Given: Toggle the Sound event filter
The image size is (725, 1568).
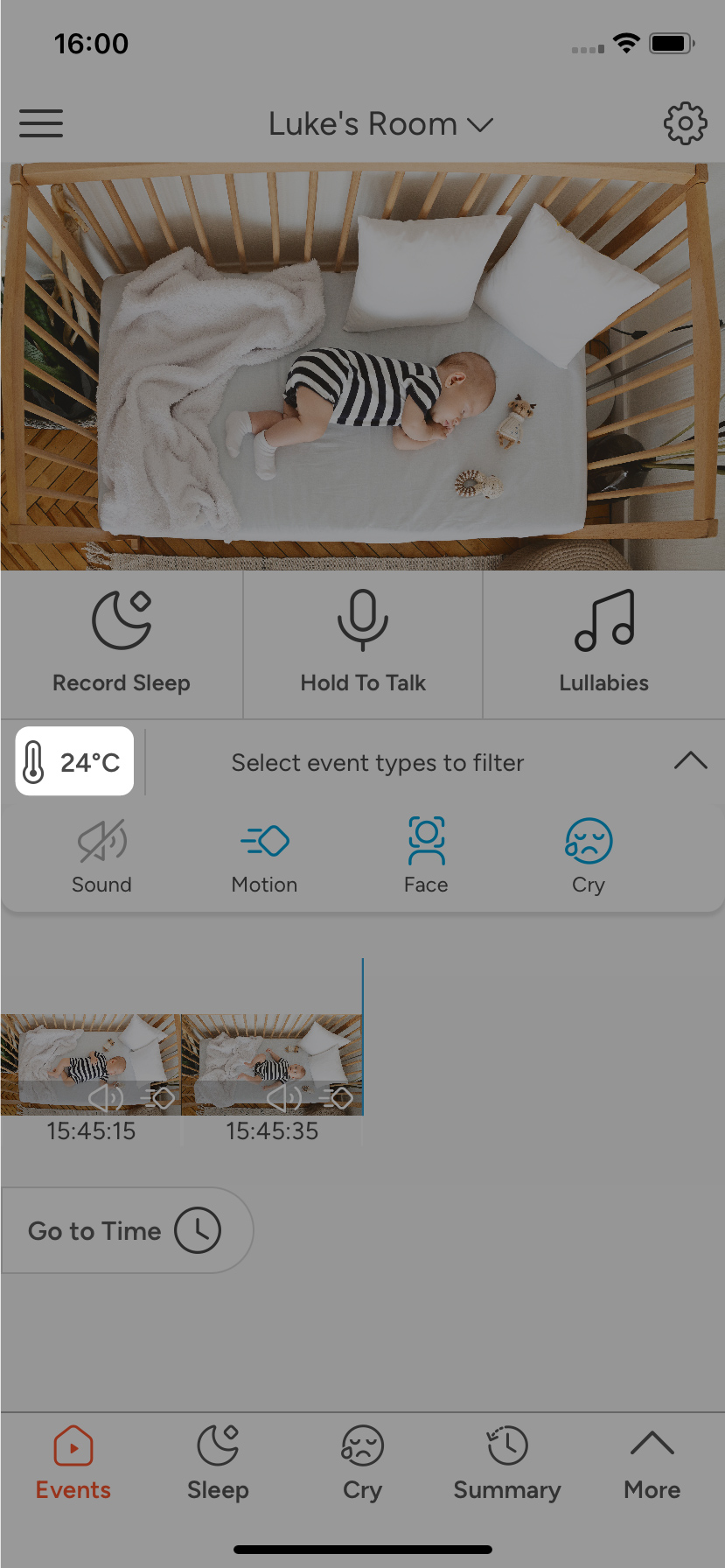Looking at the screenshot, I should click(101, 857).
